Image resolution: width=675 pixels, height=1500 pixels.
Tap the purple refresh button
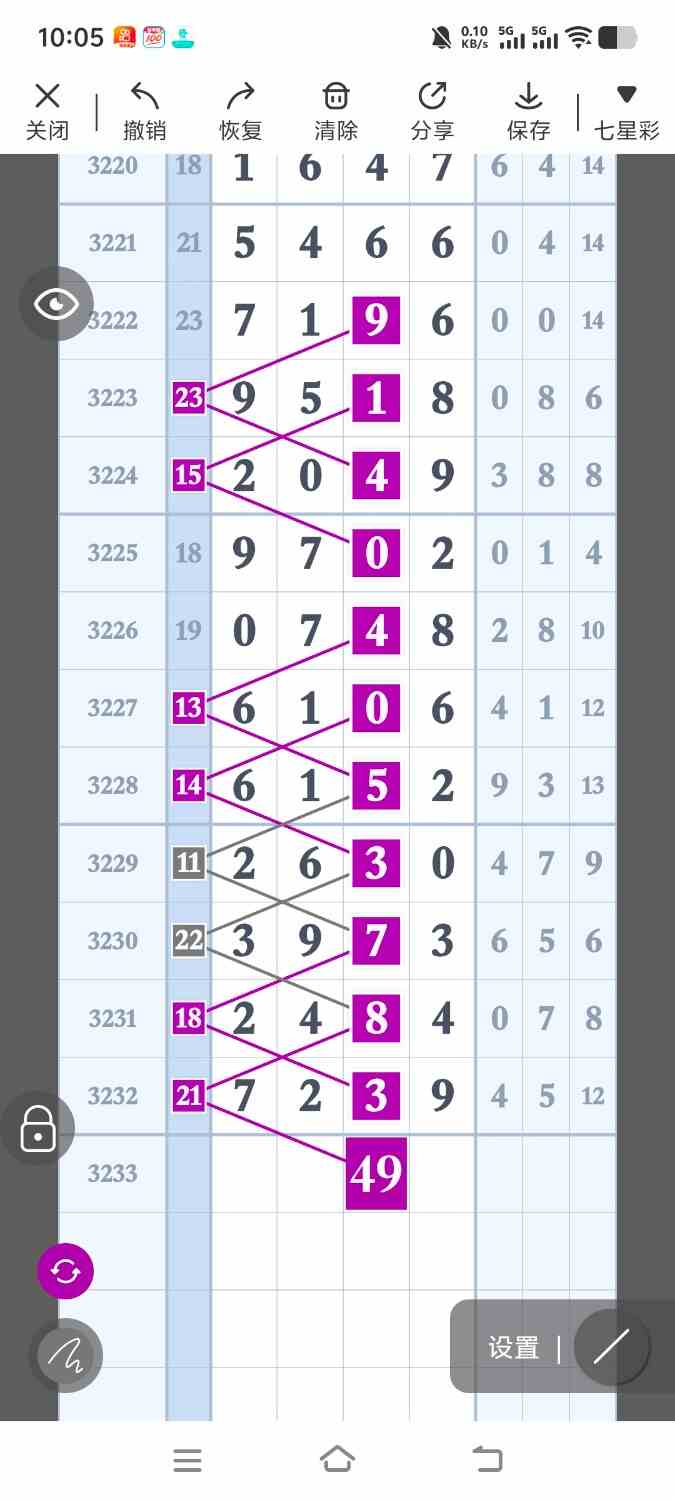point(65,1272)
